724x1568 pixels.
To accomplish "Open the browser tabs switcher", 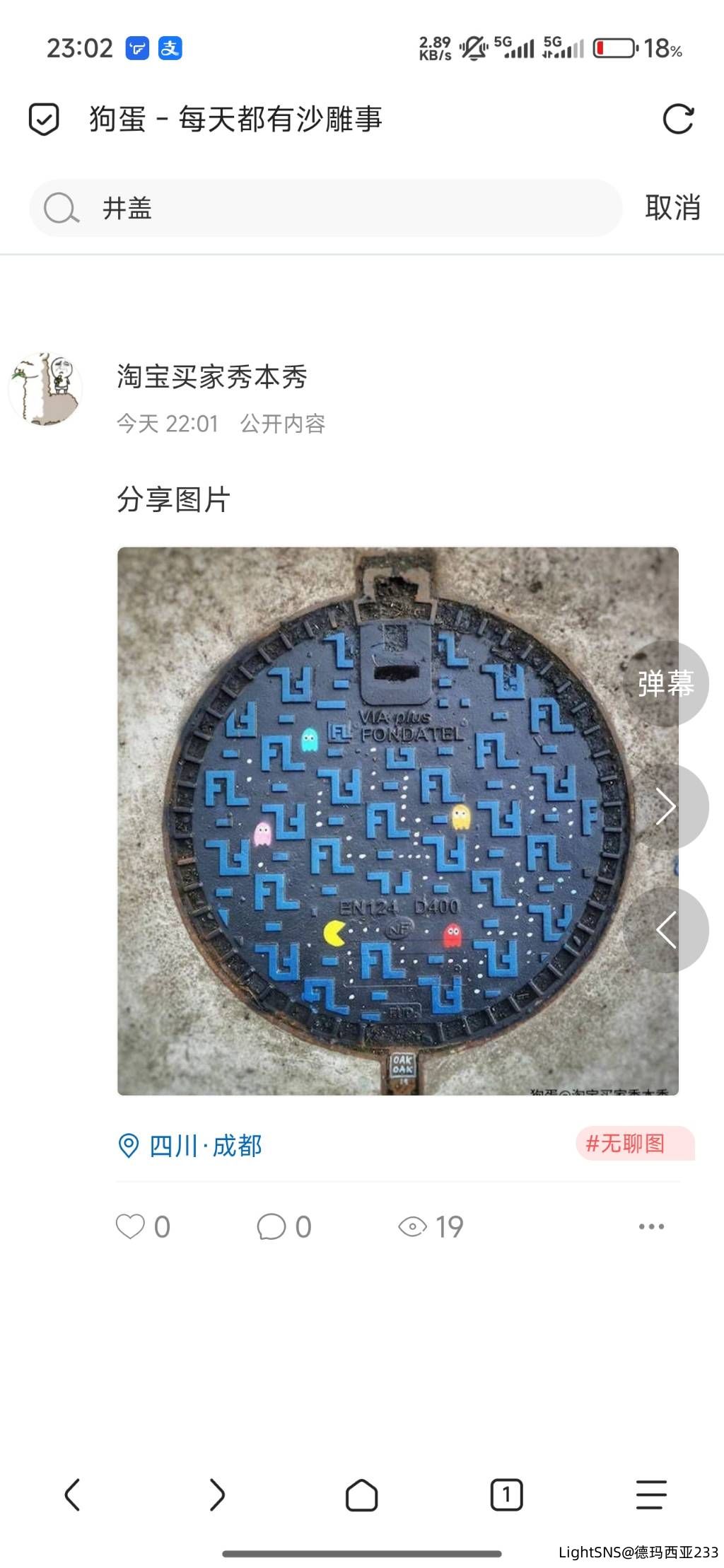I will pyautogui.click(x=506, y=1494).
